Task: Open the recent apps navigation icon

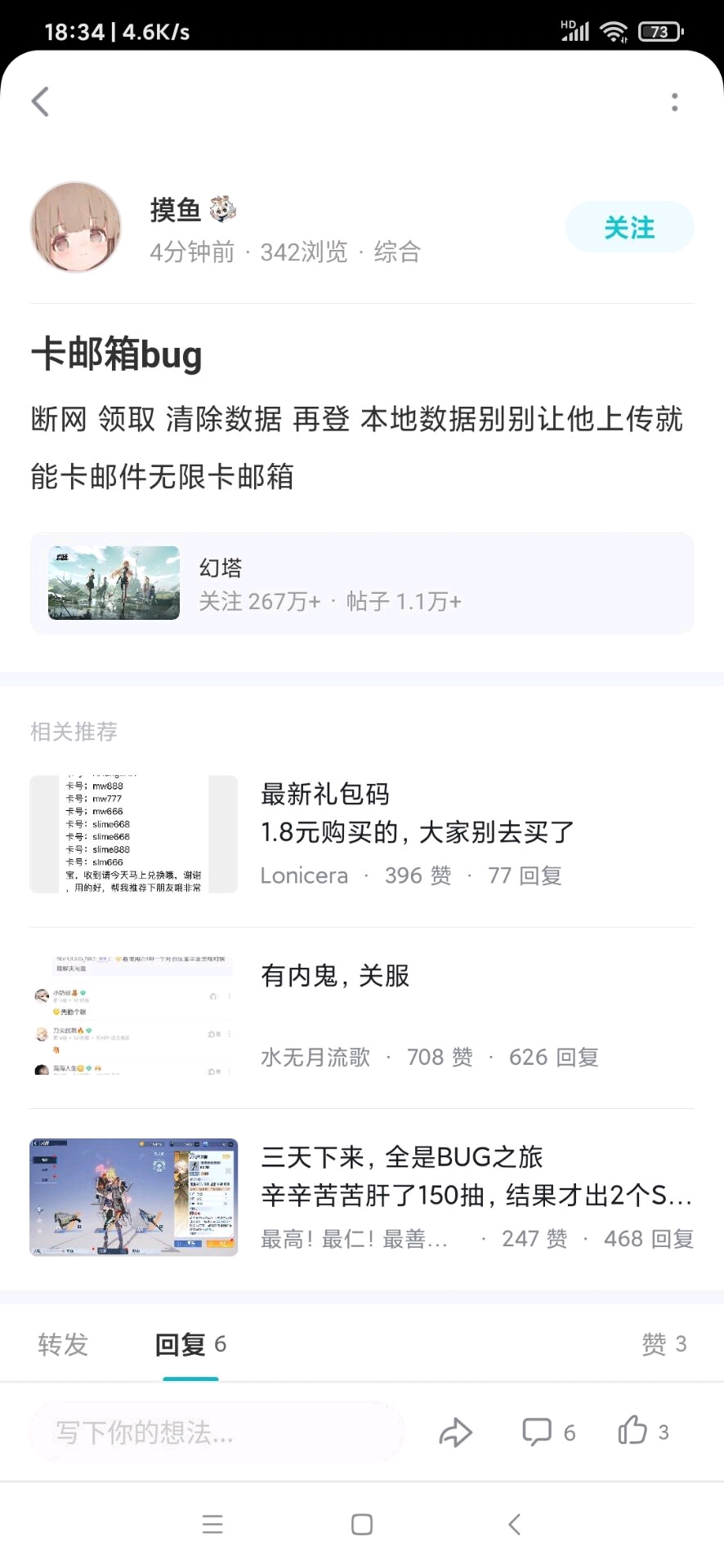Action: (x=212, y=1524)
